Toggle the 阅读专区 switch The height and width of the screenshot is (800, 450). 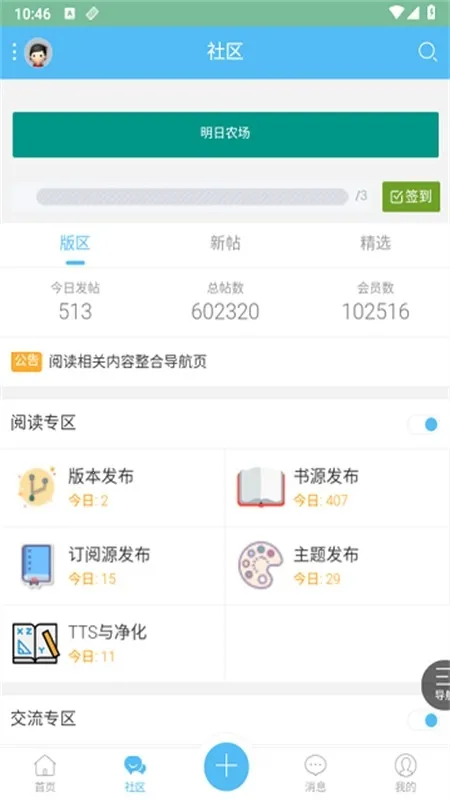[424, 424]
